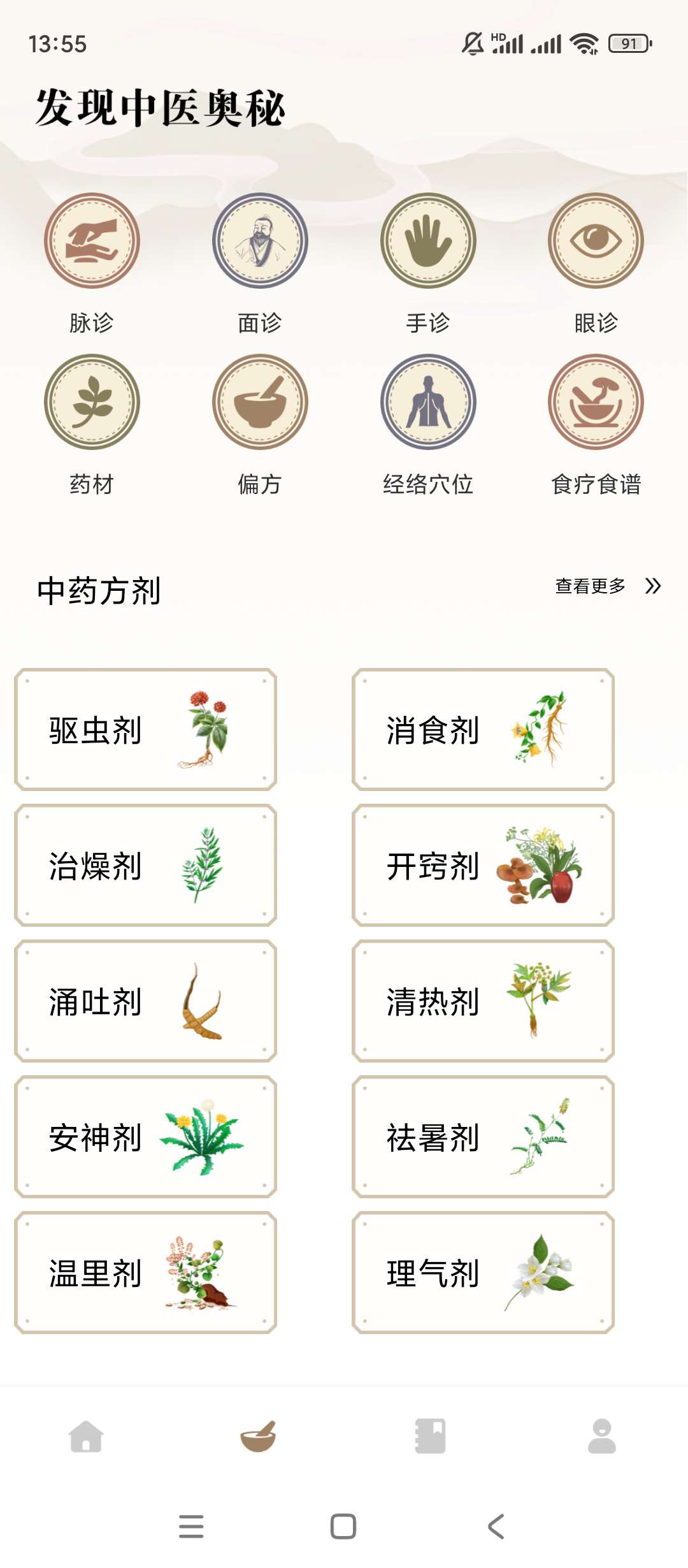Open the 脉诊 pulse diagnosis section
The width and height of the screenshot is (688, 1568).
tap(92, 242)
